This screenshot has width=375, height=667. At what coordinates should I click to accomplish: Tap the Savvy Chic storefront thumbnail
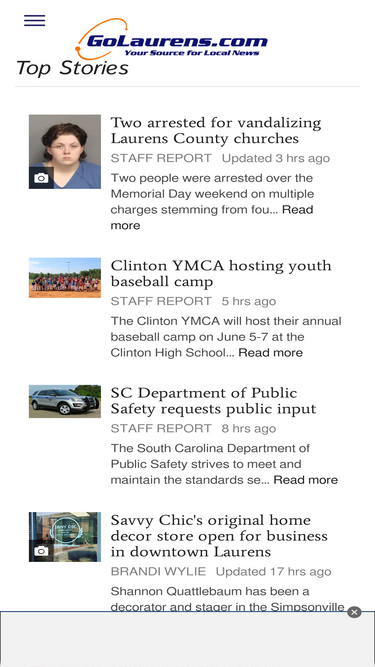click(65, 537)
